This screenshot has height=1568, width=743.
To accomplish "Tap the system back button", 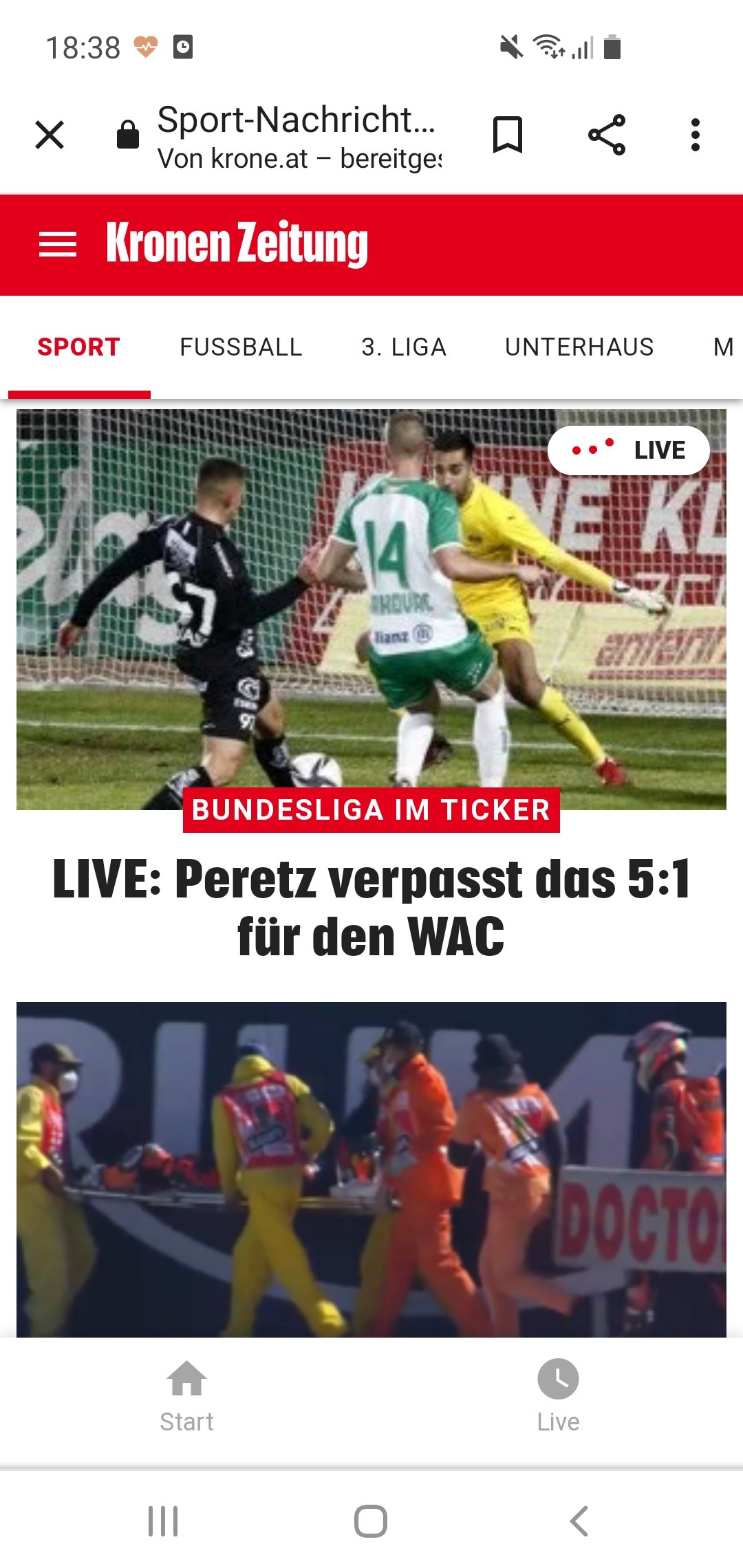I will (x=579, y=1521).
